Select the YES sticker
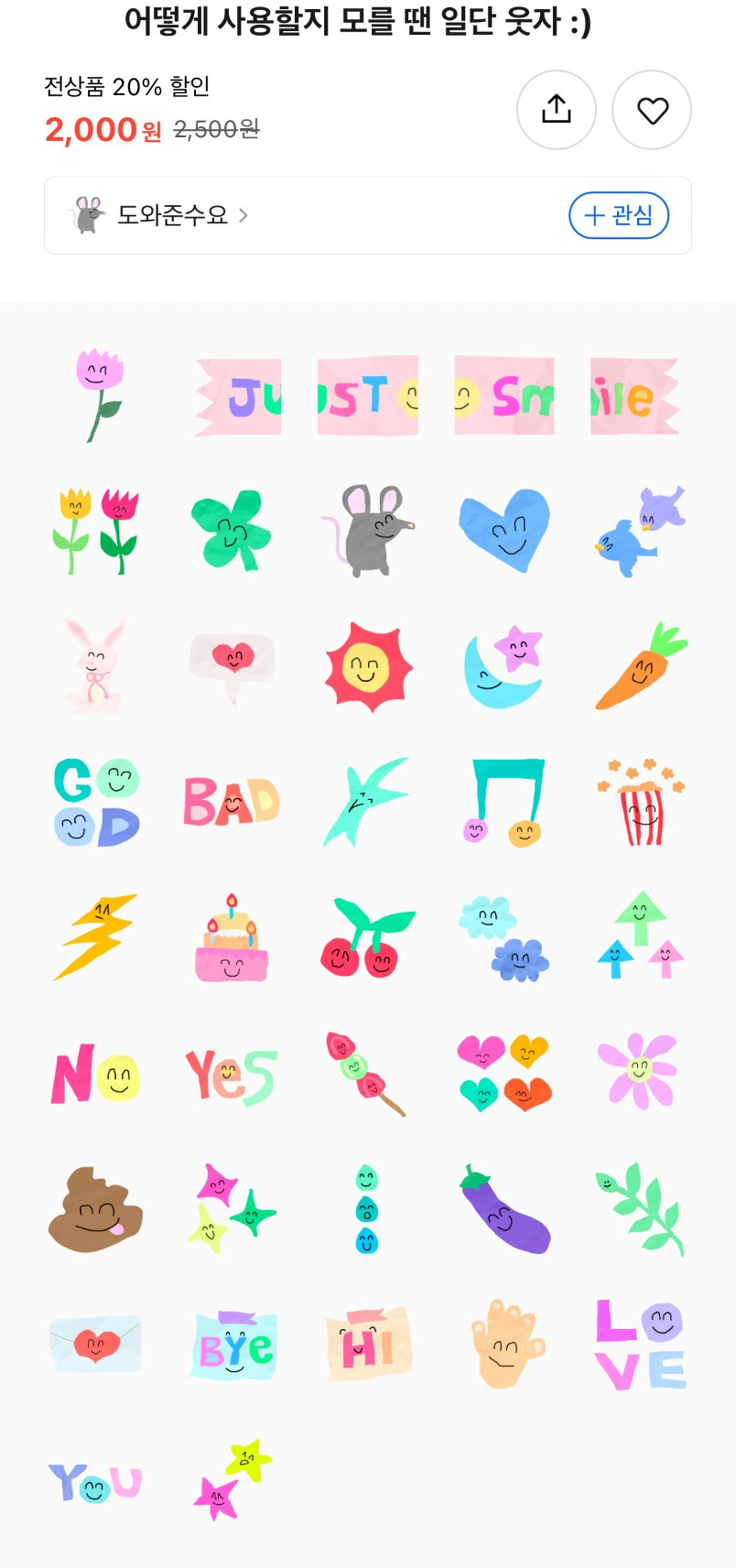Image resolution: width=736 pixels, height=1568 pixels. pyautogui.click(x=232, y=1075)
